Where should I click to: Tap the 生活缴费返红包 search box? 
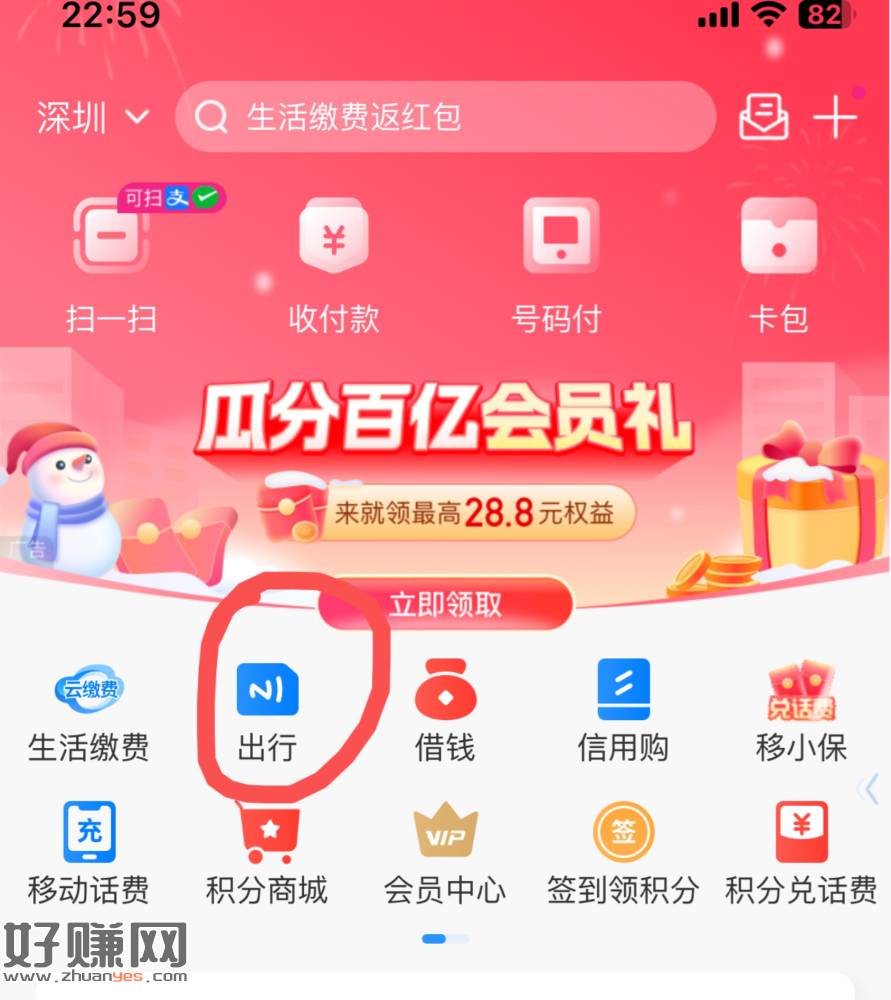click(445, 117)
